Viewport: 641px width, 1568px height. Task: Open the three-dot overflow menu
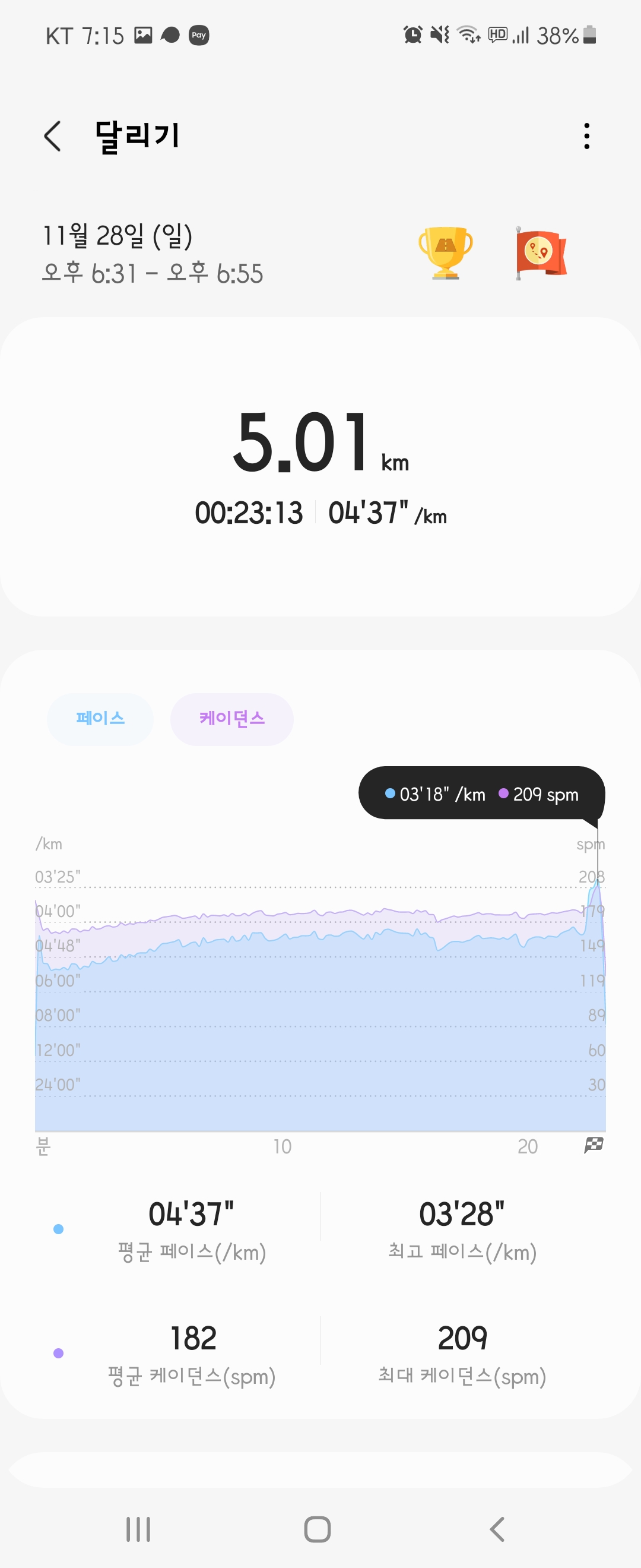click(586, 135)
